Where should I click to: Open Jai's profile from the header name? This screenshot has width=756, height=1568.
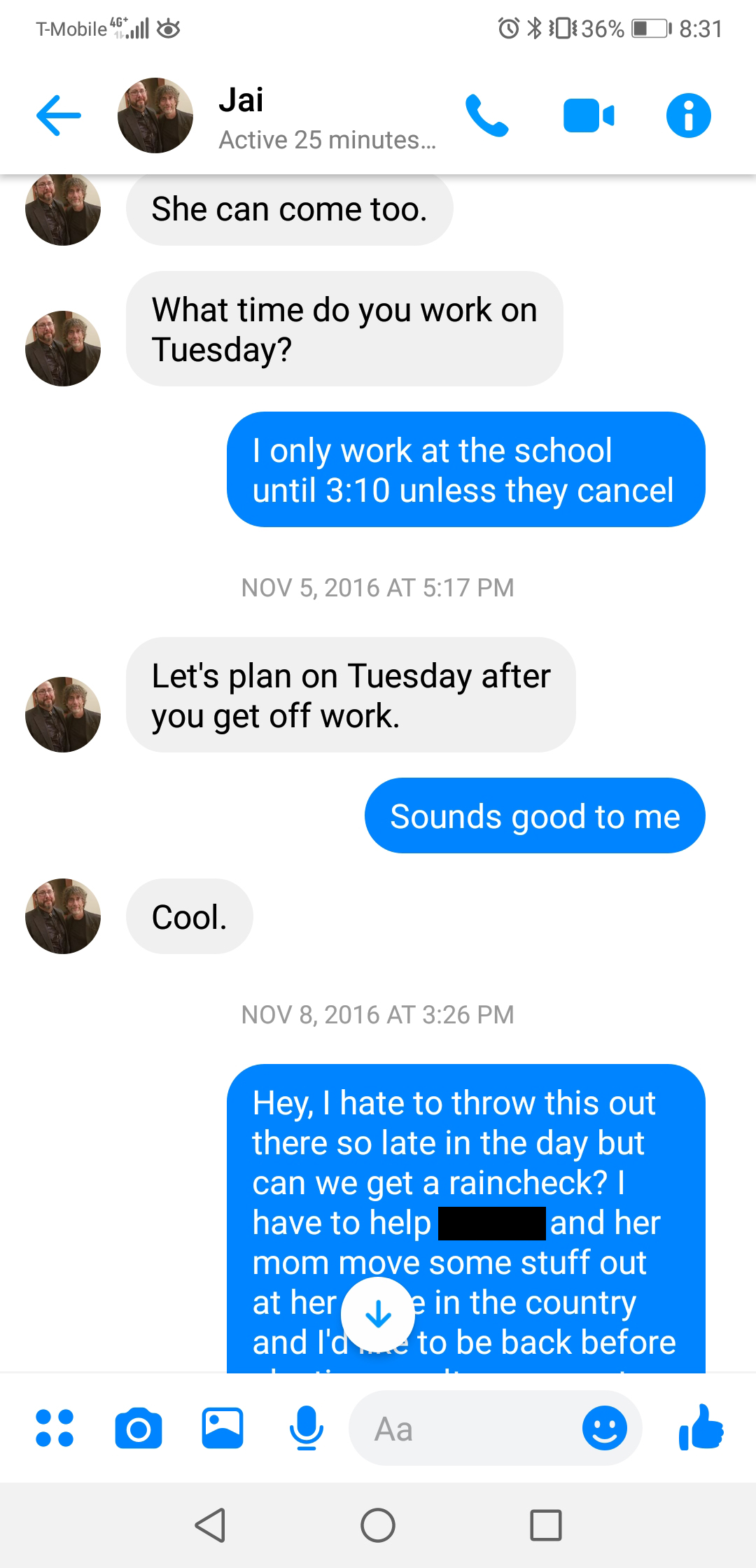[241, 100]
